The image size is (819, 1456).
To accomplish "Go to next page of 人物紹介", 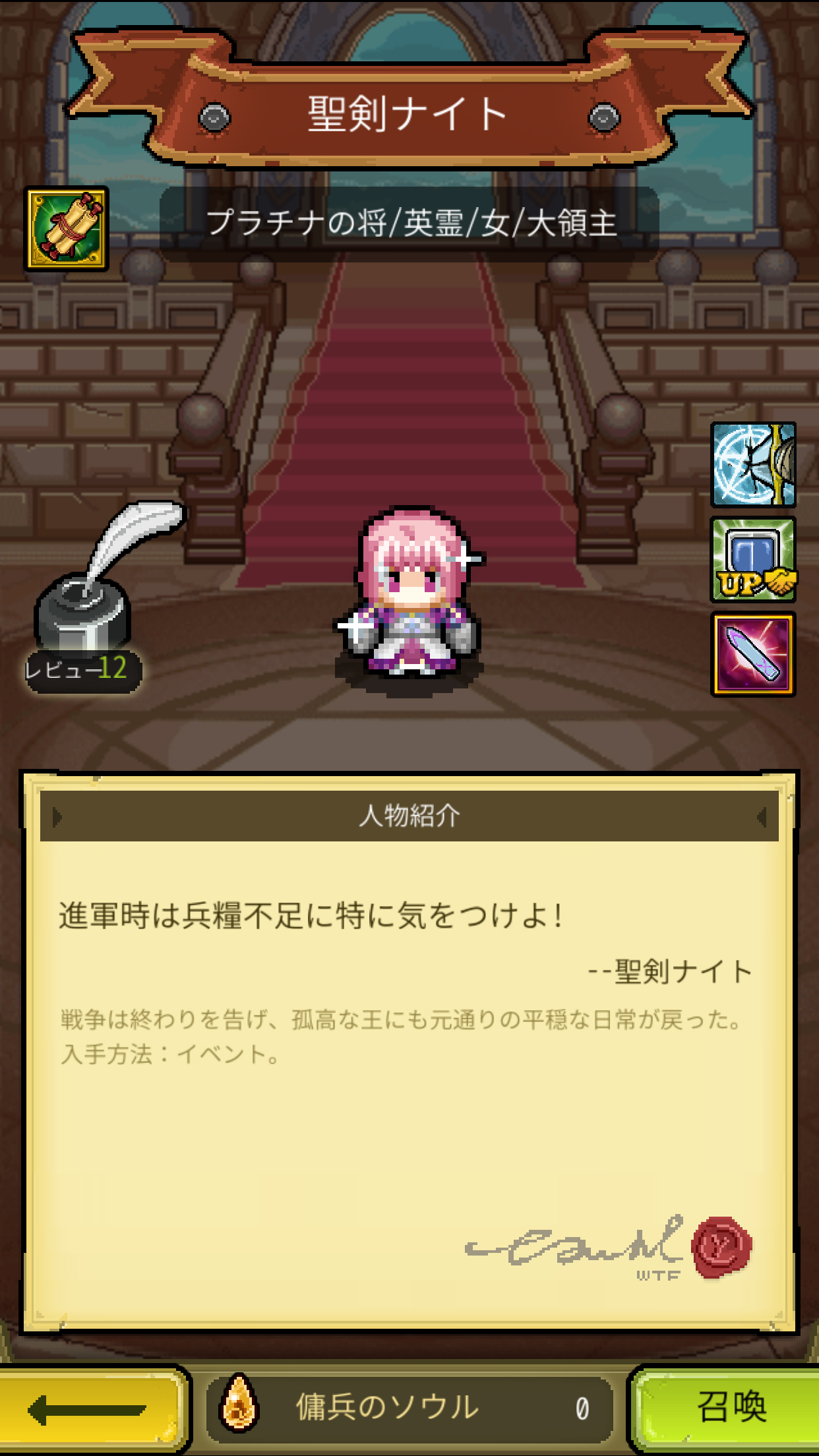I will [x=761, y=817].
